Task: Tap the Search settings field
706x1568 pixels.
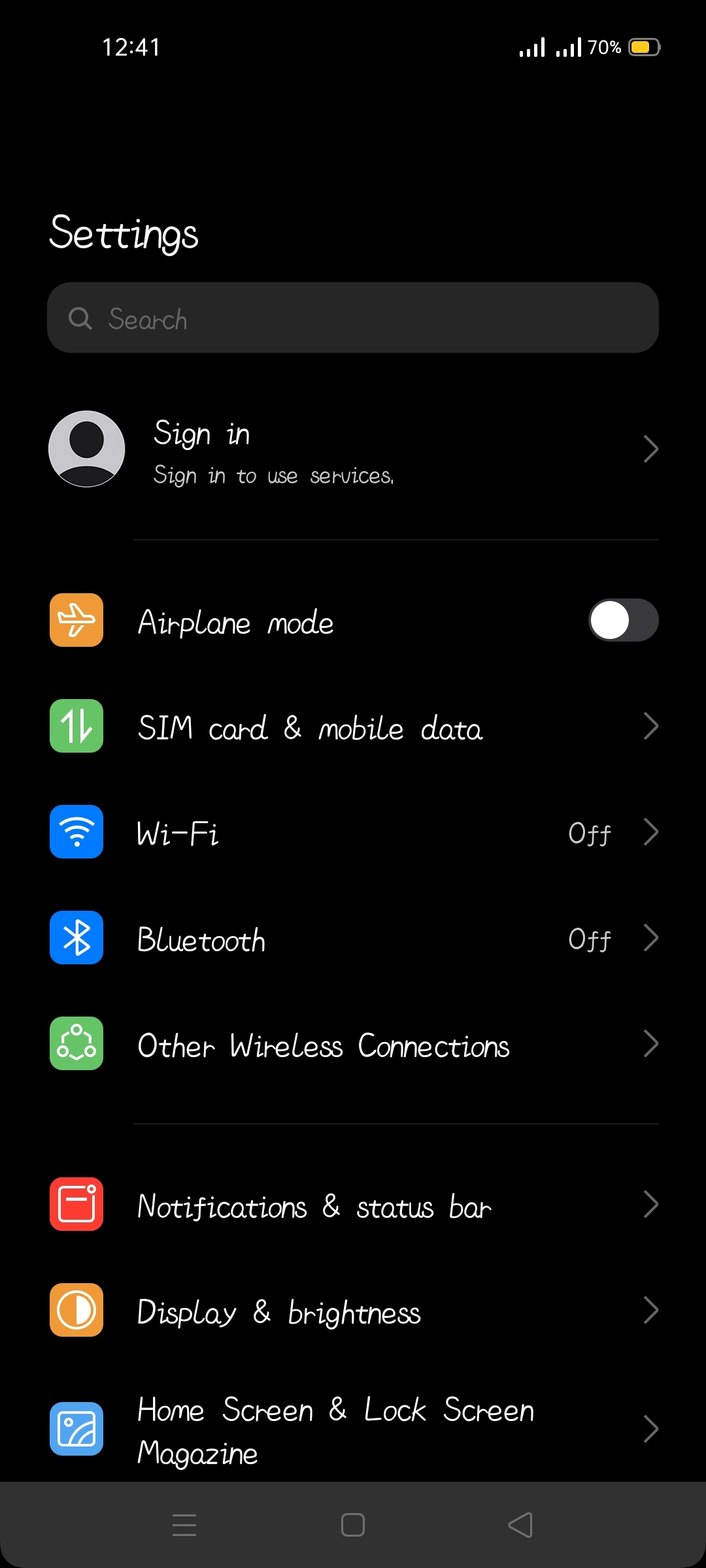Action: pos(353,318)
